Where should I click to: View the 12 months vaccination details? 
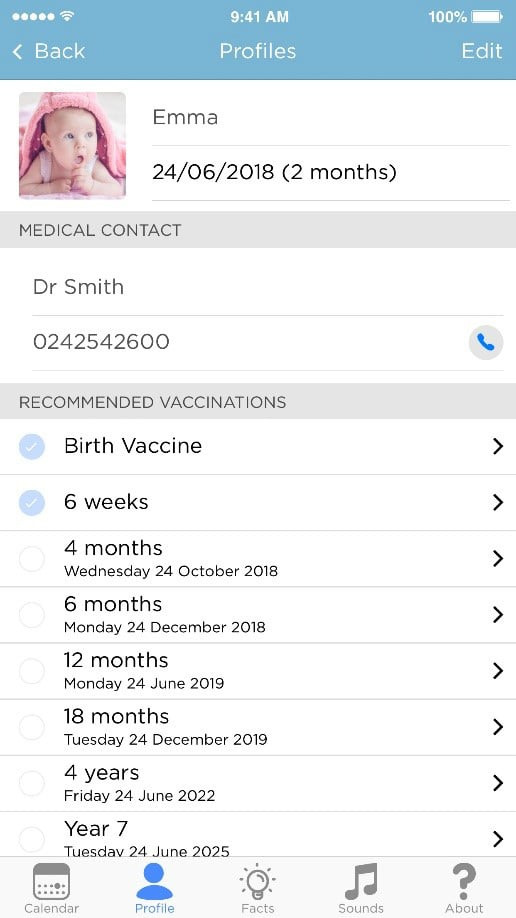[258, 671]
